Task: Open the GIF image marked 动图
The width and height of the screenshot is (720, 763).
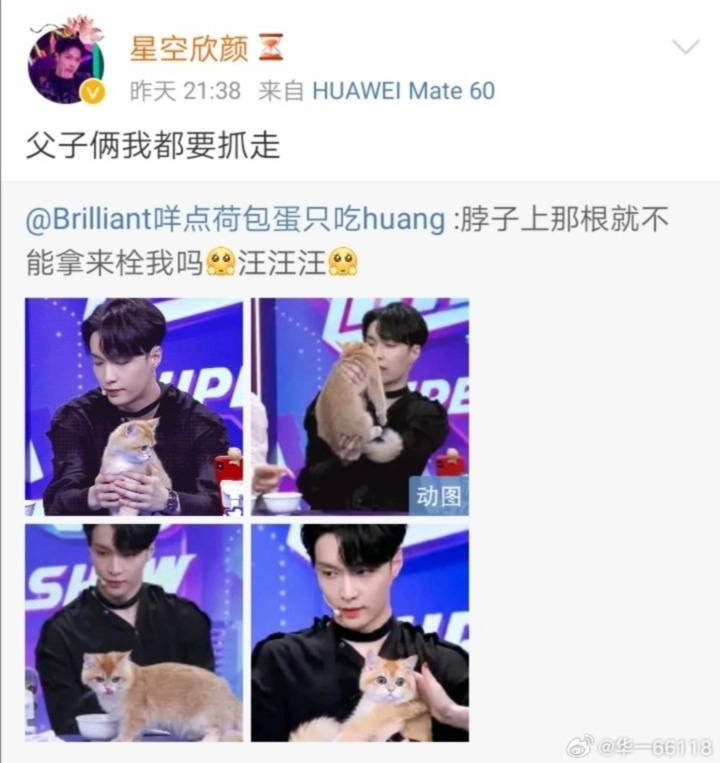Action: point(360,406)
